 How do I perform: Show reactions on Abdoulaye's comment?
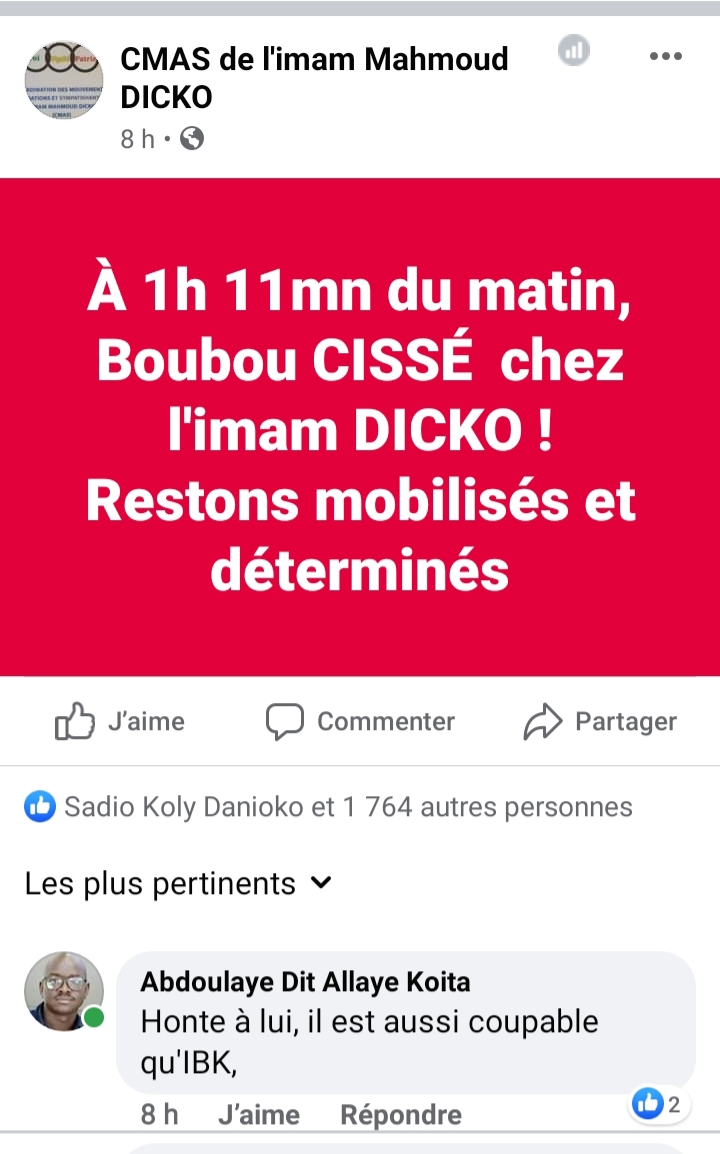[658, 1104]
